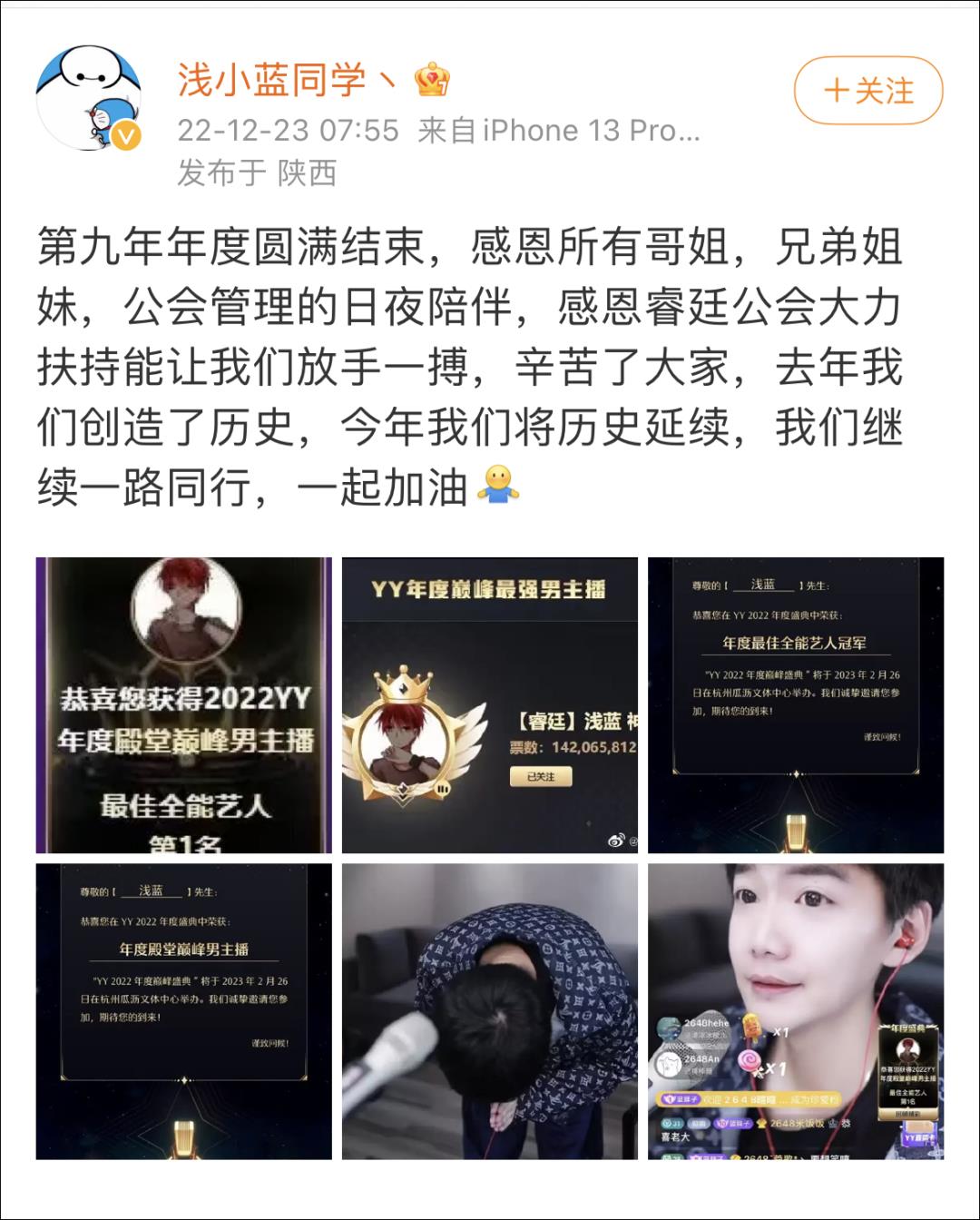View the YY年度巅峰最强男主播 votes image
This screenshot has width=980, height=1220.
point(490,705)
